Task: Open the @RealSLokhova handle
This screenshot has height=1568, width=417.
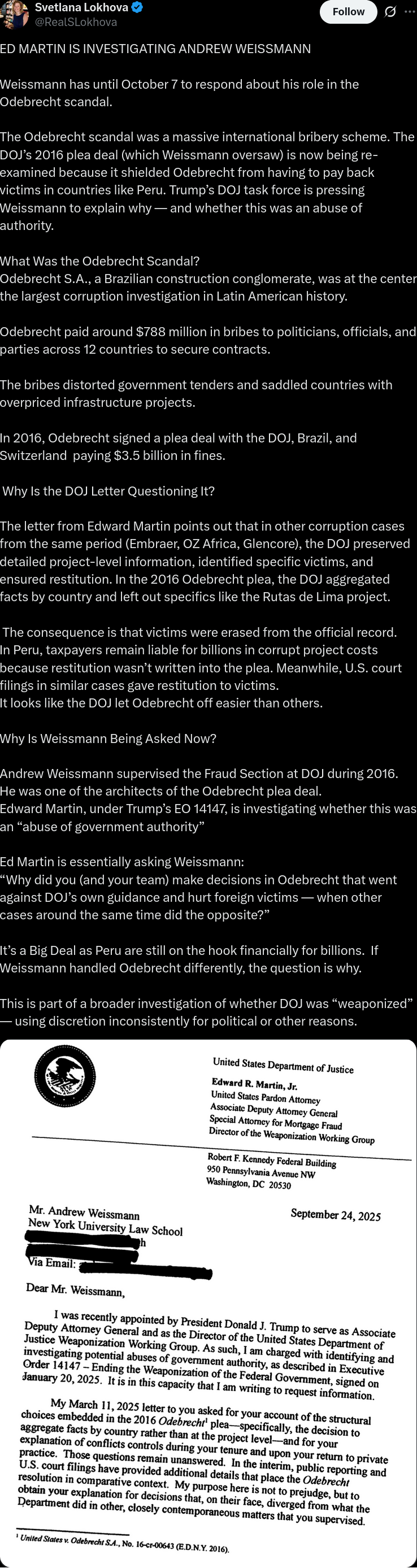Action: 76,22
